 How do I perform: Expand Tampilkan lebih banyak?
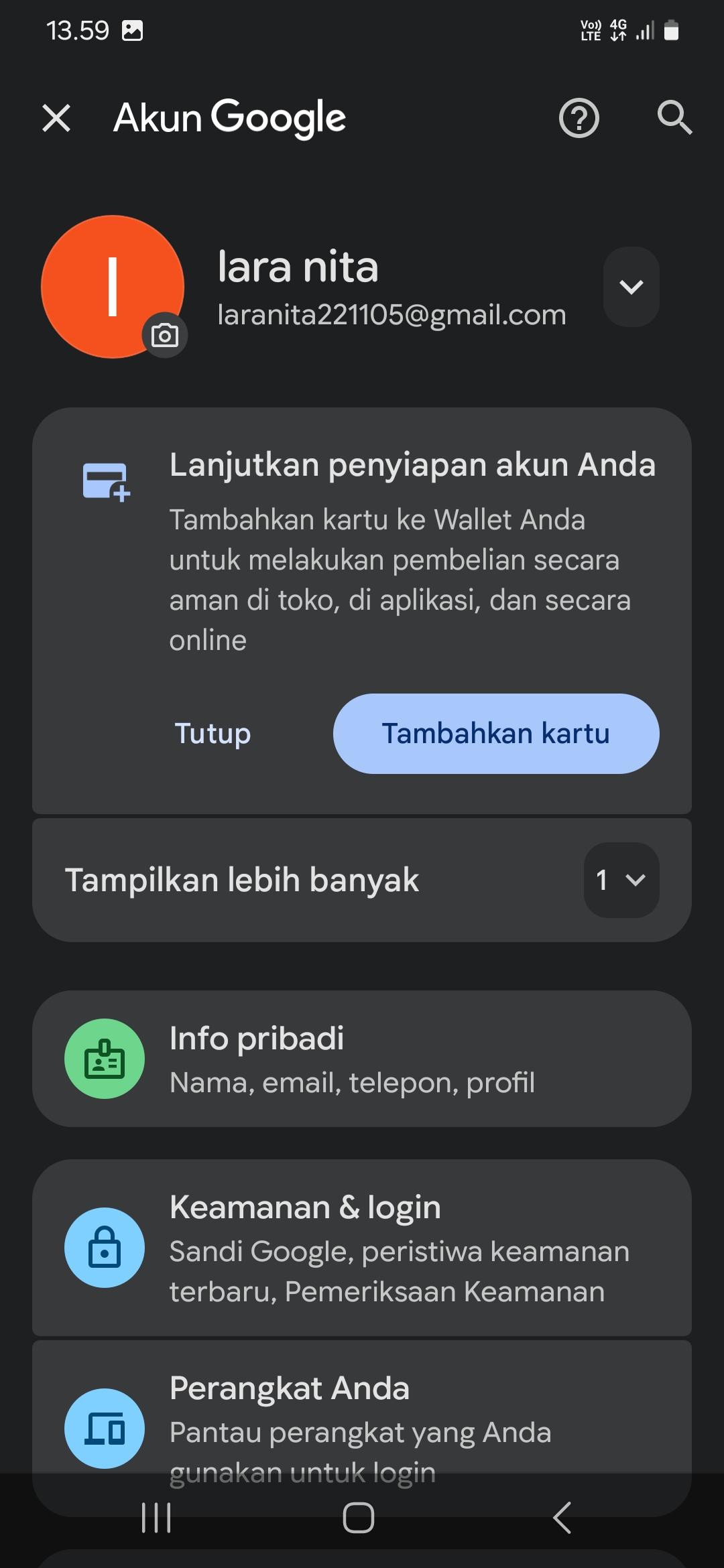click(x=362, y=880)
